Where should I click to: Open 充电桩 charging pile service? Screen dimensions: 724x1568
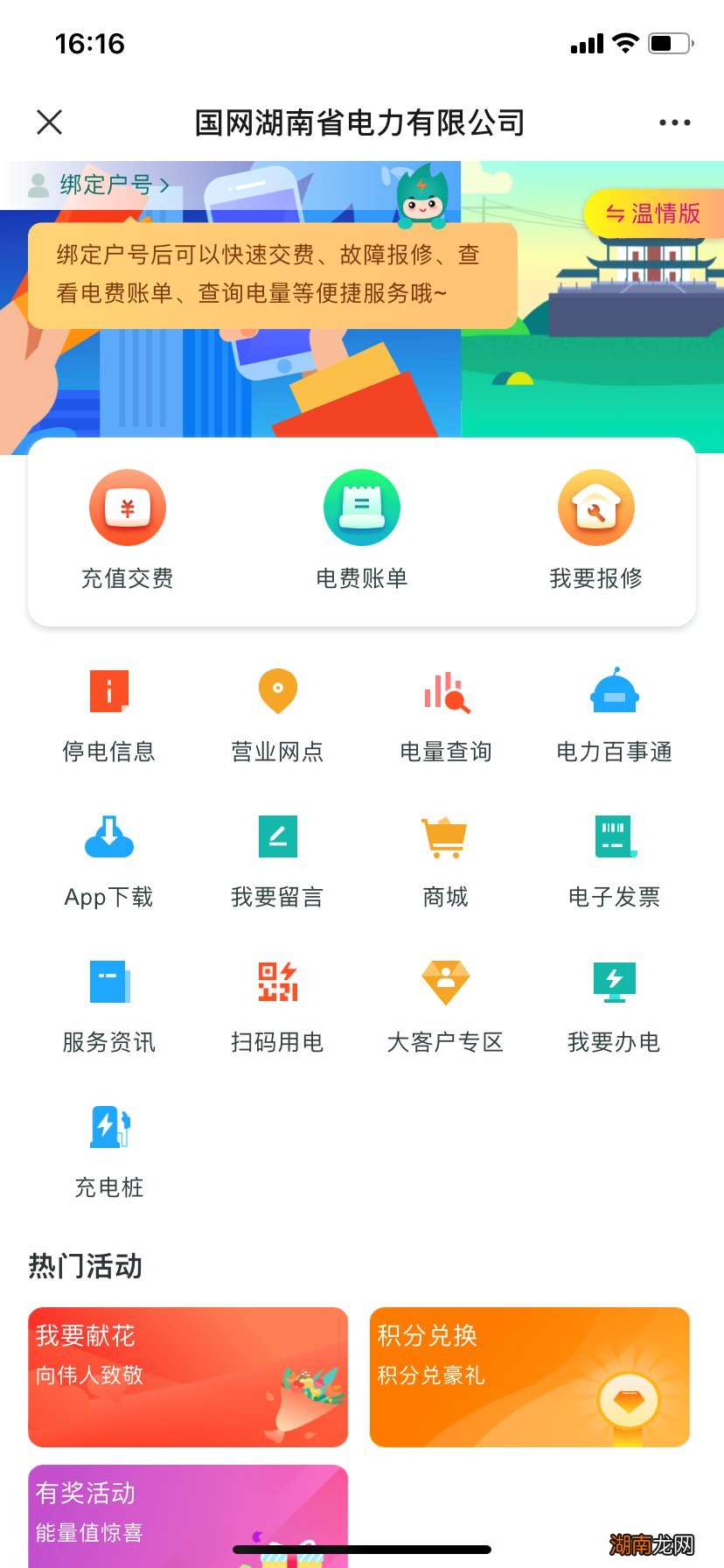point(108,1151)
